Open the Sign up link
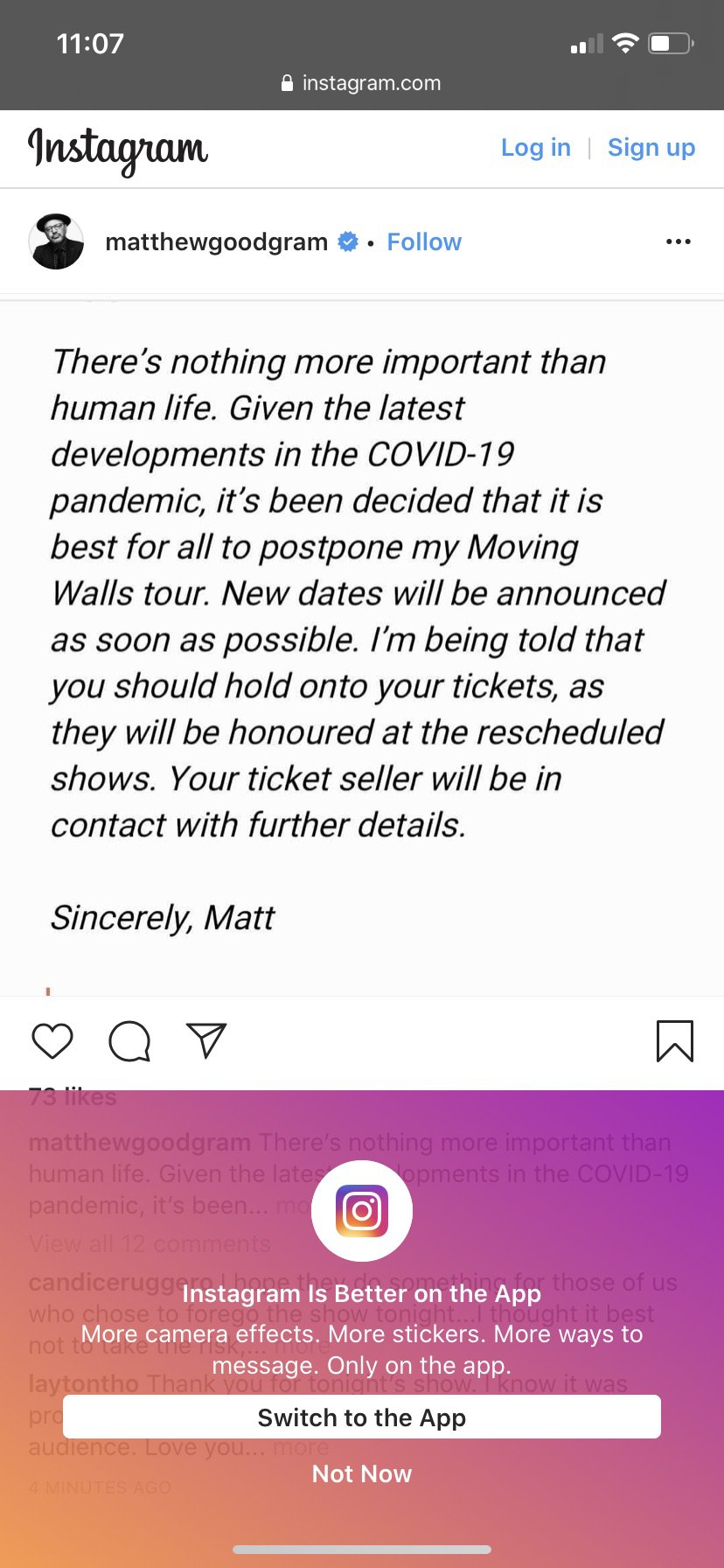724x1568 pixels. point(651,148)
